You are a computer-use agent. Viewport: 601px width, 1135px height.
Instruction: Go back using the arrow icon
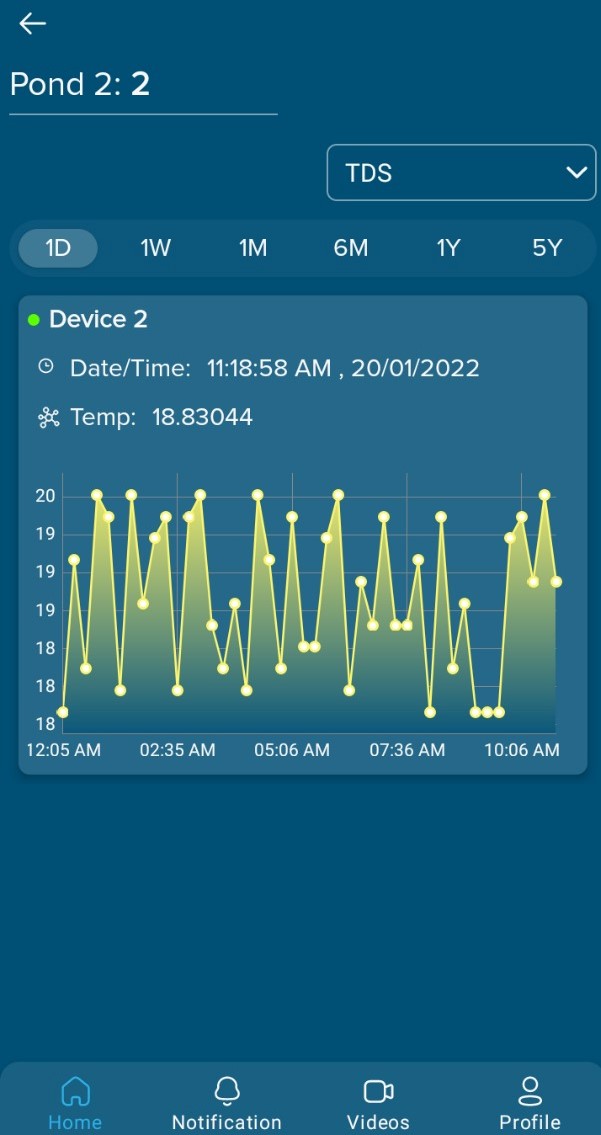coord(33,24)
